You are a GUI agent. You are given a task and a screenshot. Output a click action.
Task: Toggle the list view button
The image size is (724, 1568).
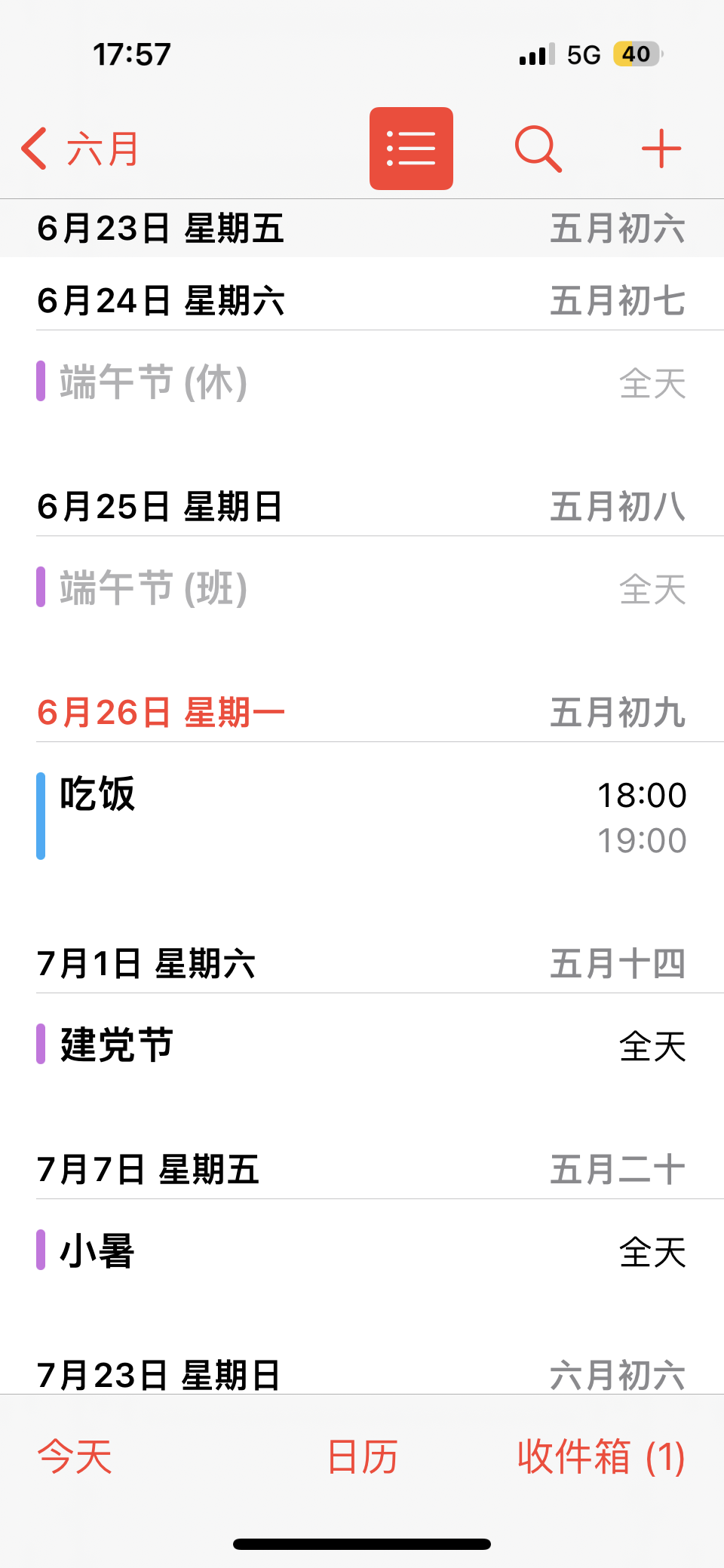click(411, 149)
